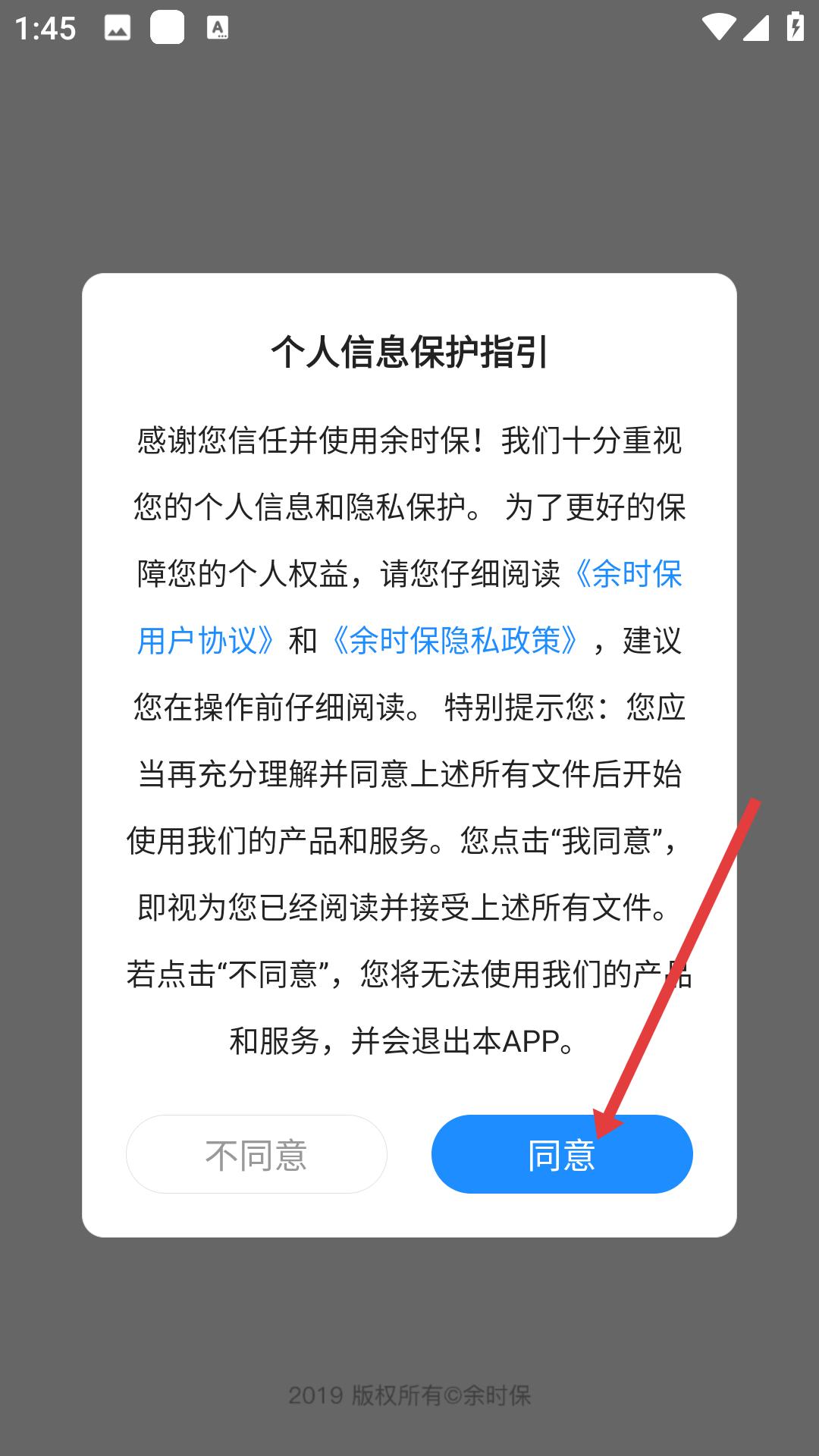Screen dimensions: 819x1456
Task: Open the 余时保隐私政策 link
Action: click(x=454, y=641)
